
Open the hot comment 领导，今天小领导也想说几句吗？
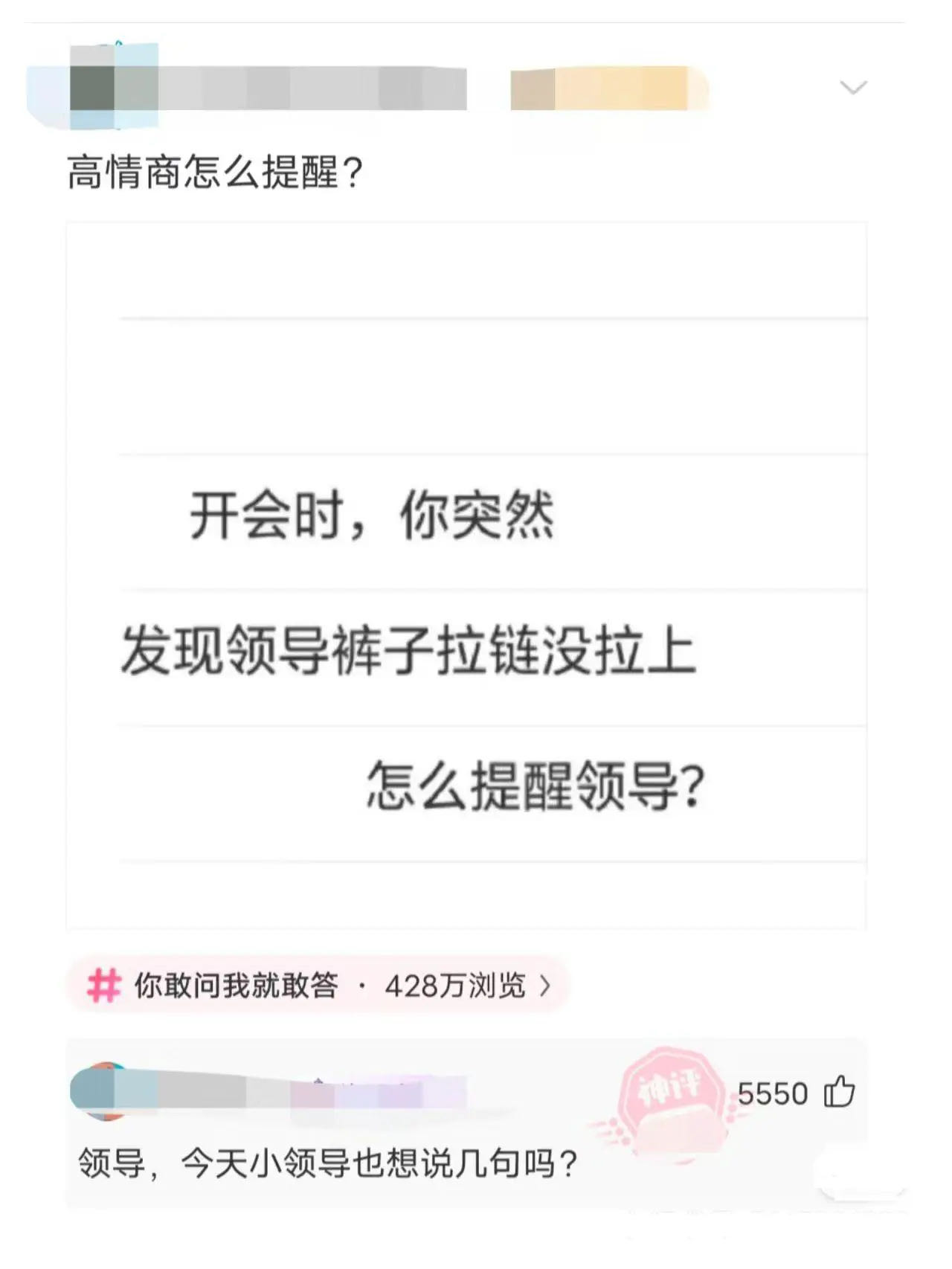(328, 1163)
